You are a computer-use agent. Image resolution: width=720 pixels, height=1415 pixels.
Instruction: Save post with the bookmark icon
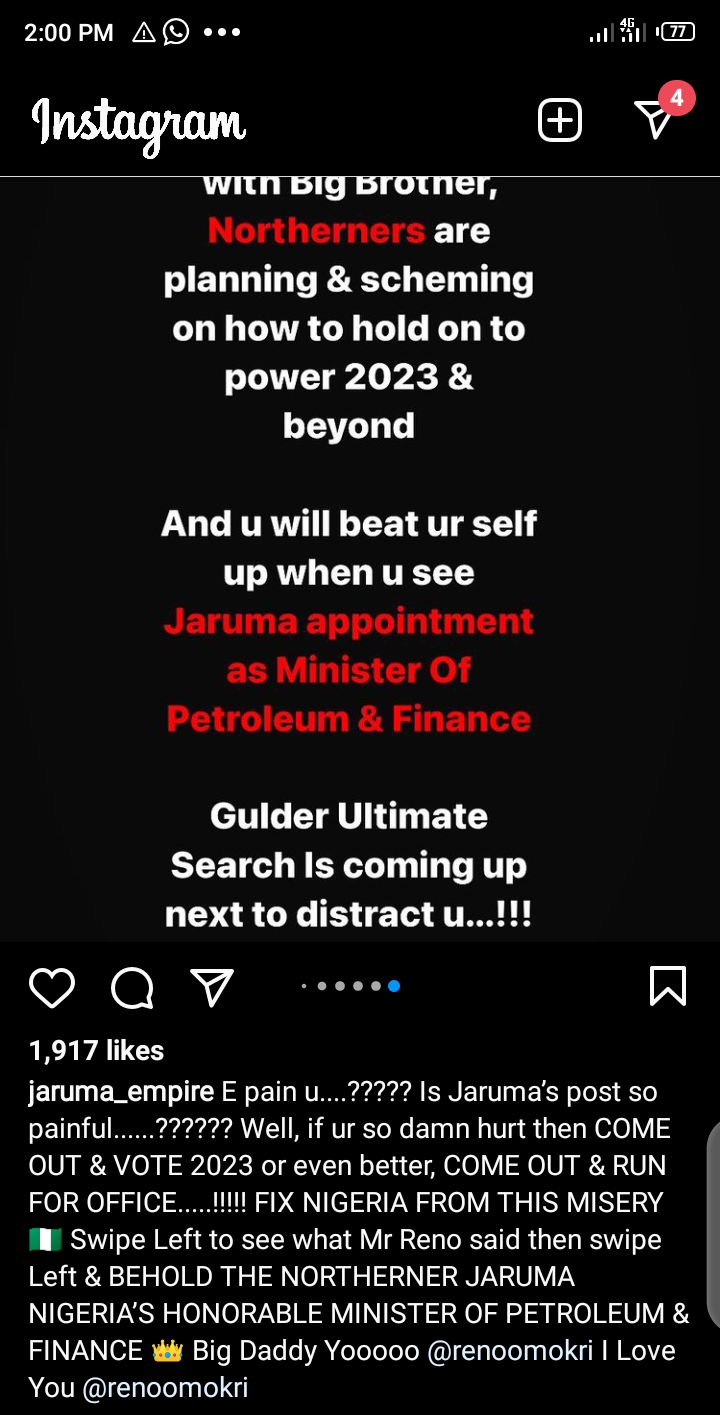pos(667,986)
